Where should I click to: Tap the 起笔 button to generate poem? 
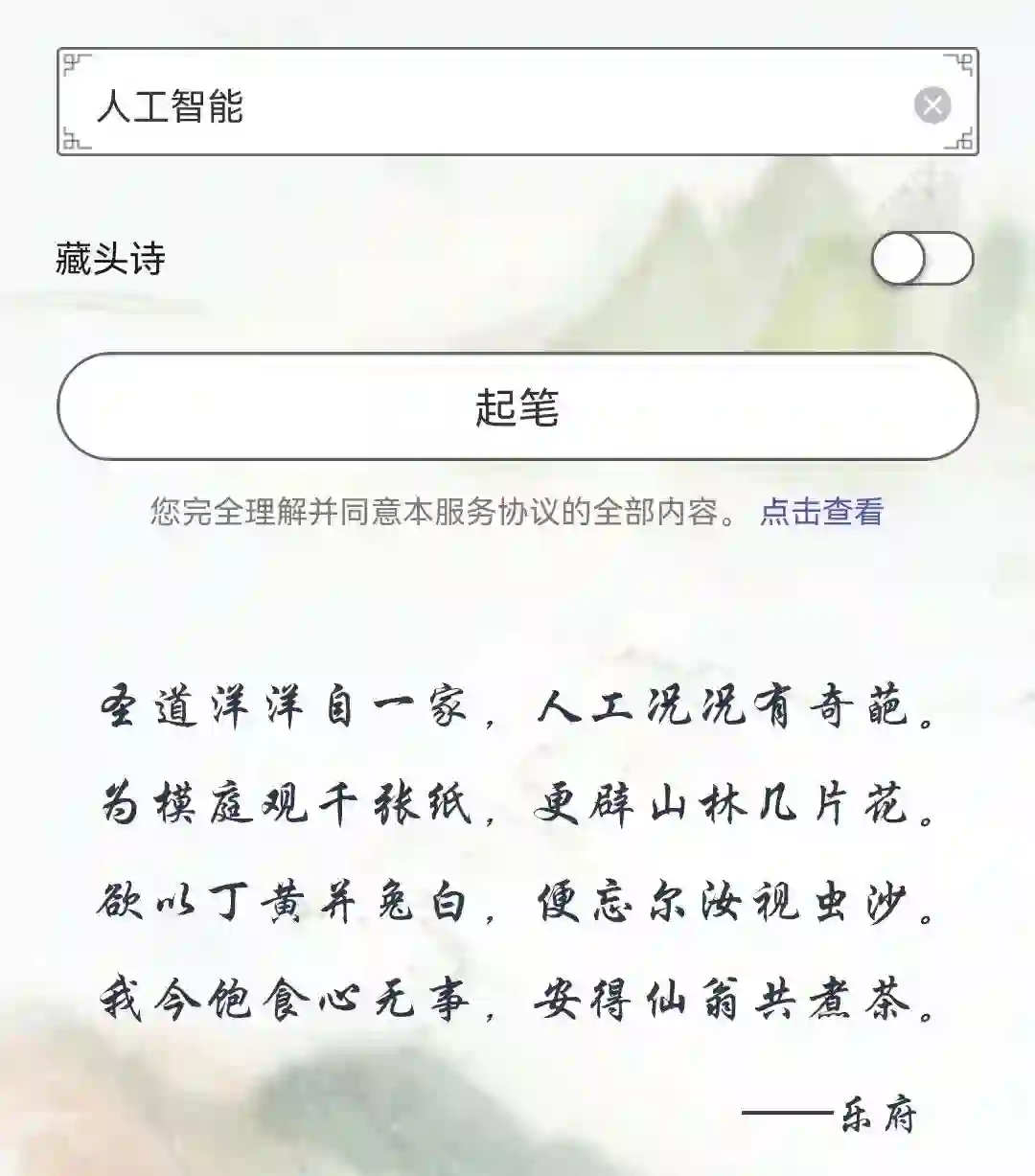pos(517,407)
